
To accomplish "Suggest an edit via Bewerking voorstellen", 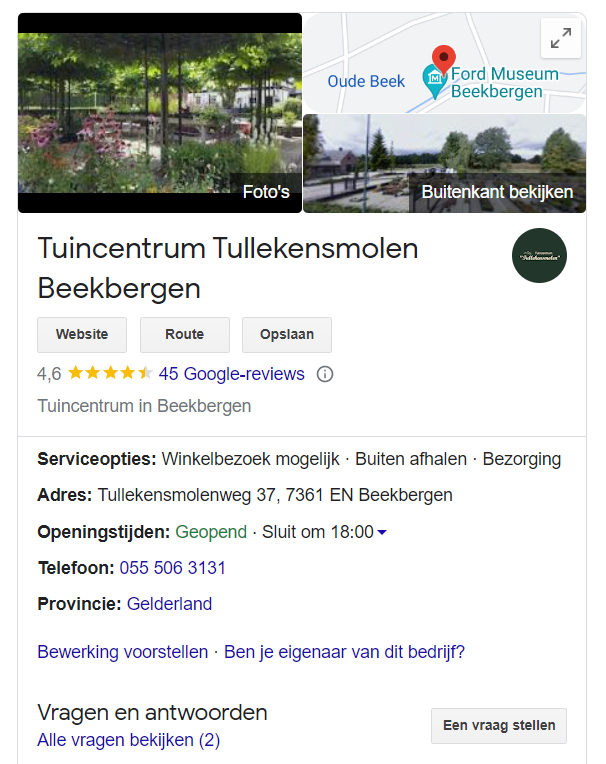I will coord(122,652).
